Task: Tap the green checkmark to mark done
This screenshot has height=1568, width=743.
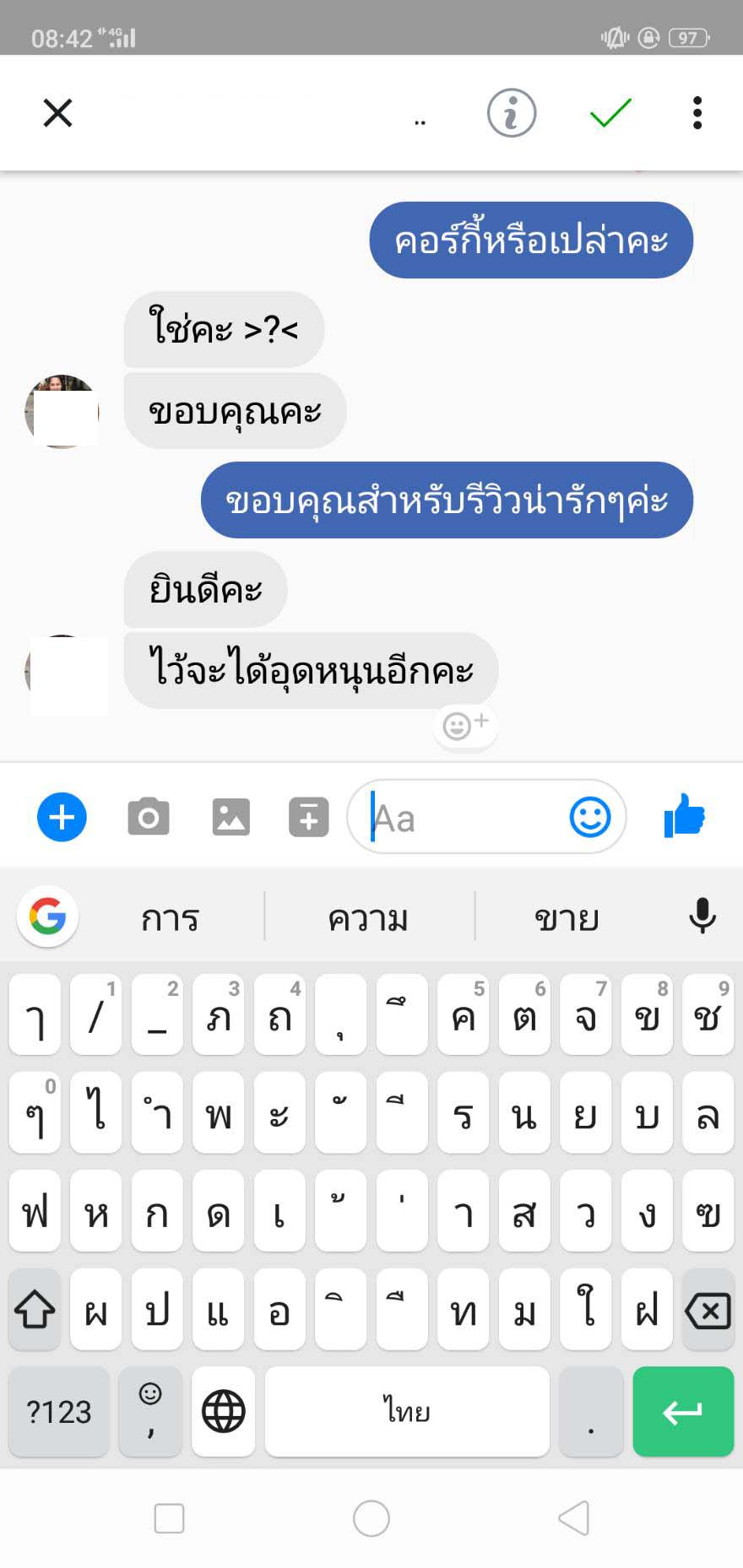Action: pyautogui.click(x=610, y=112)
